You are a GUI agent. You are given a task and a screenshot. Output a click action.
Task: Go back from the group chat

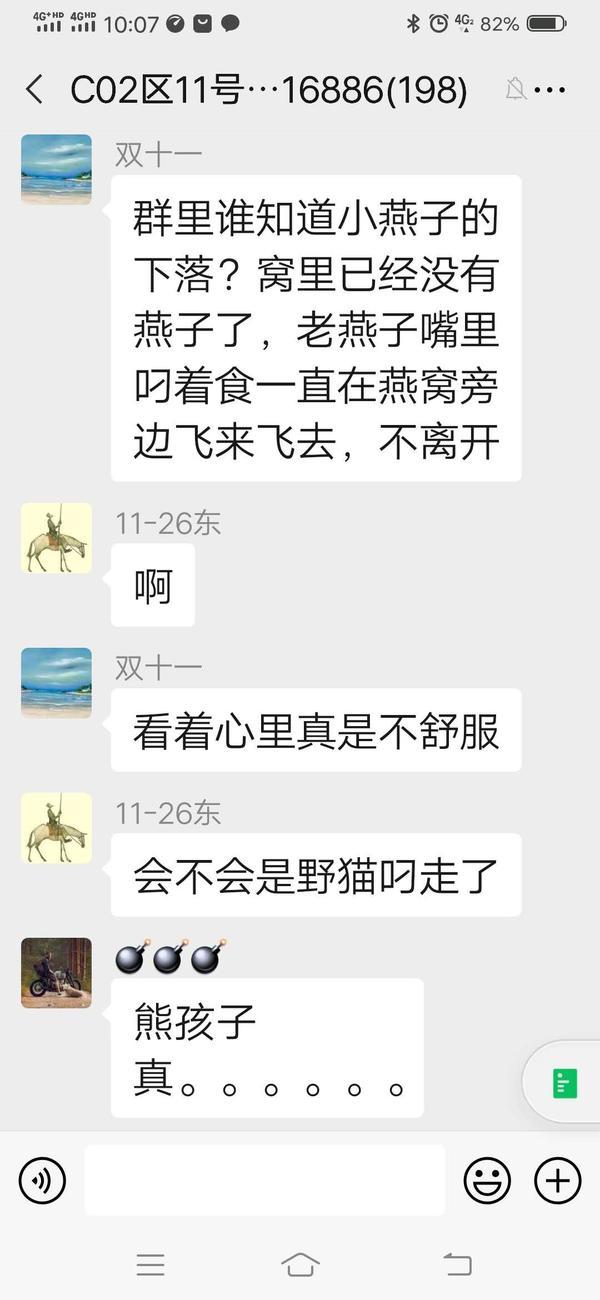pos(34,90)
